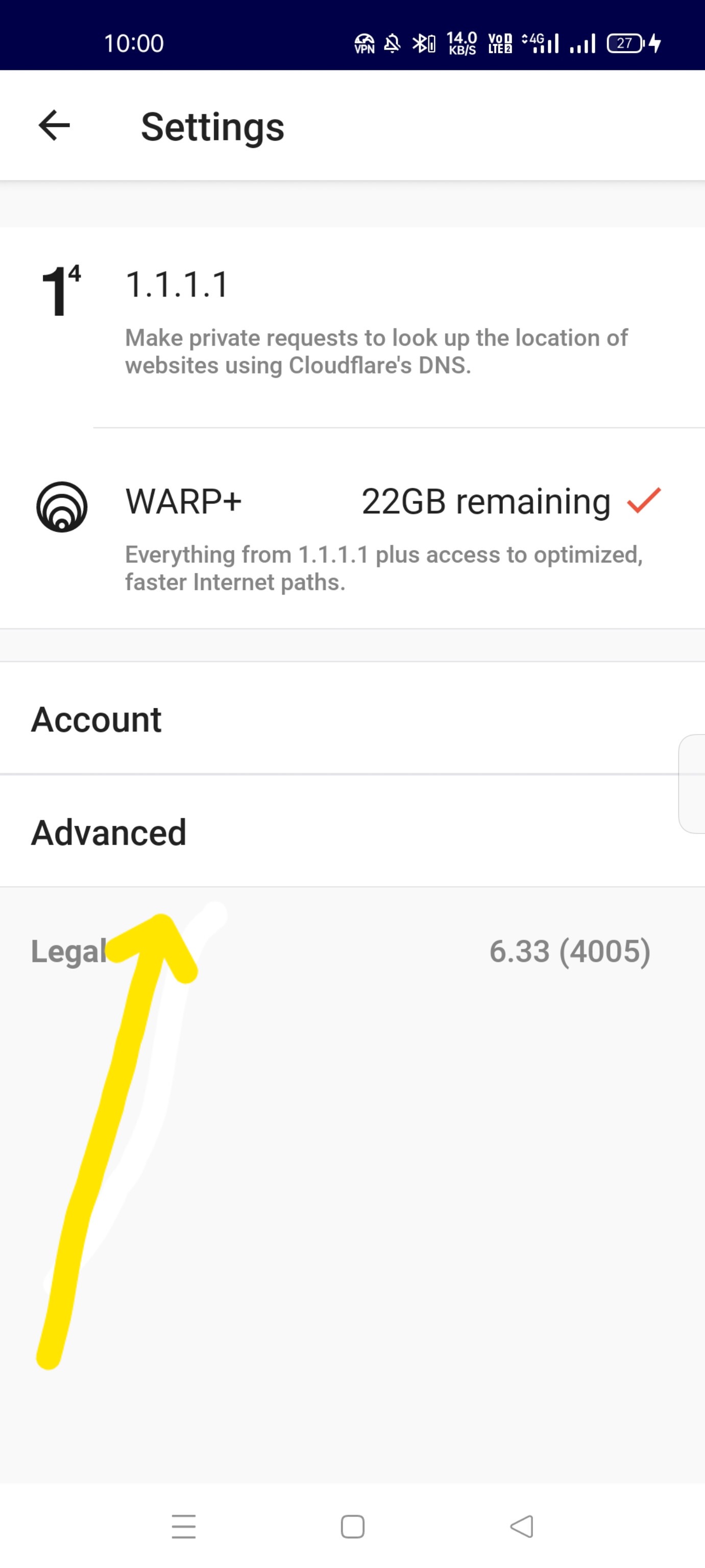Go back from Settings
The width and height of the screenshot is (705, 1568).
(x=54, y=126)
